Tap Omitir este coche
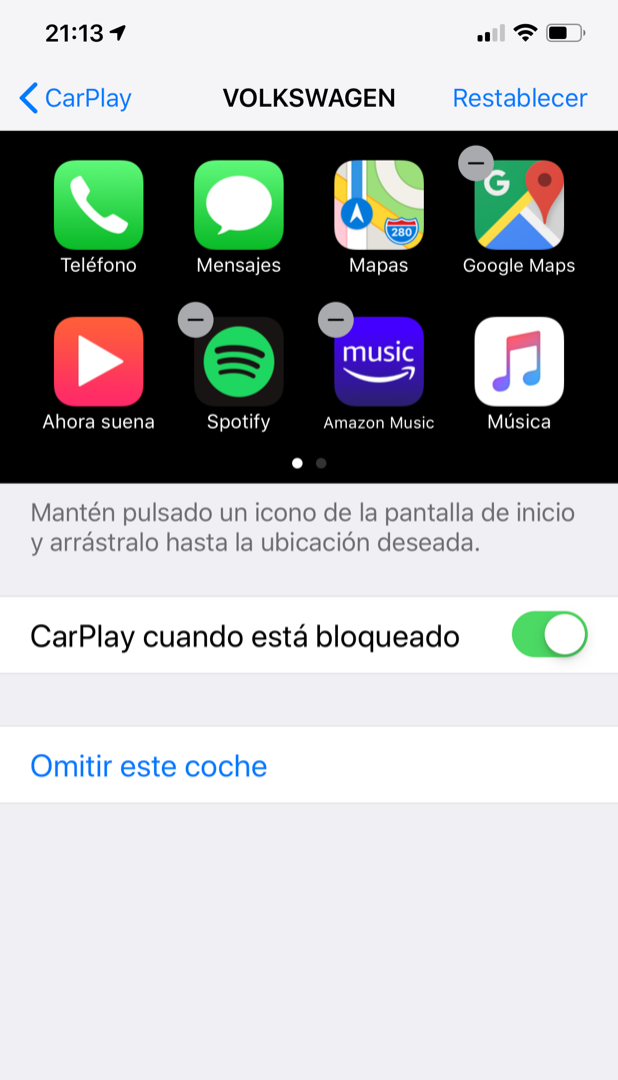 coord(148,766)
